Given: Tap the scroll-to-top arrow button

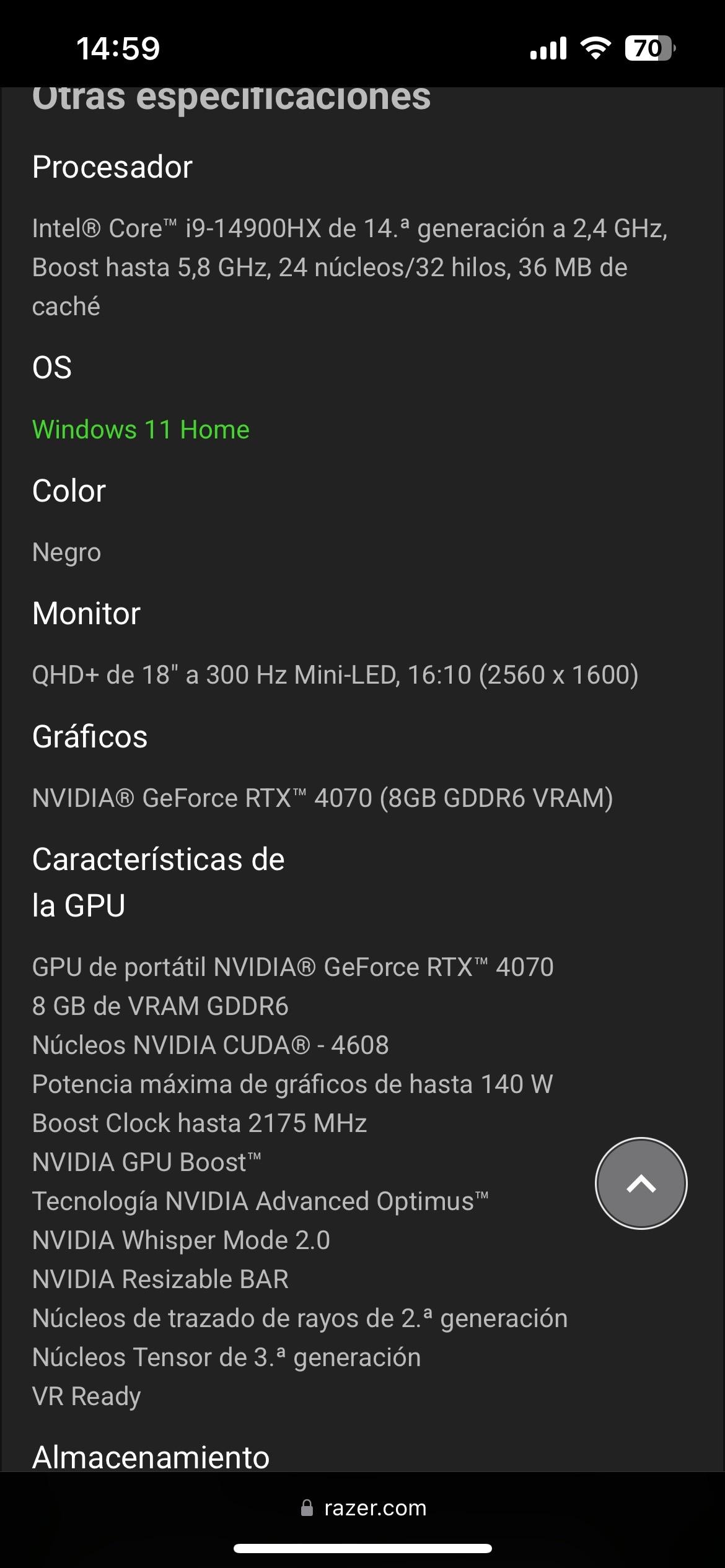Looking at the screenshot, I should tap(641, 1183).
